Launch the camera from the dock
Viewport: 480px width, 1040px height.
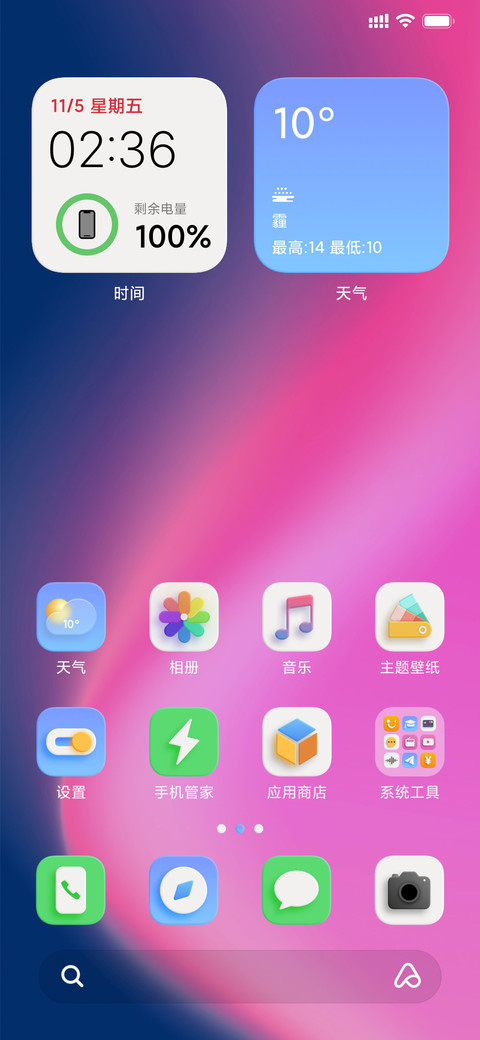(x=410, y=890)
